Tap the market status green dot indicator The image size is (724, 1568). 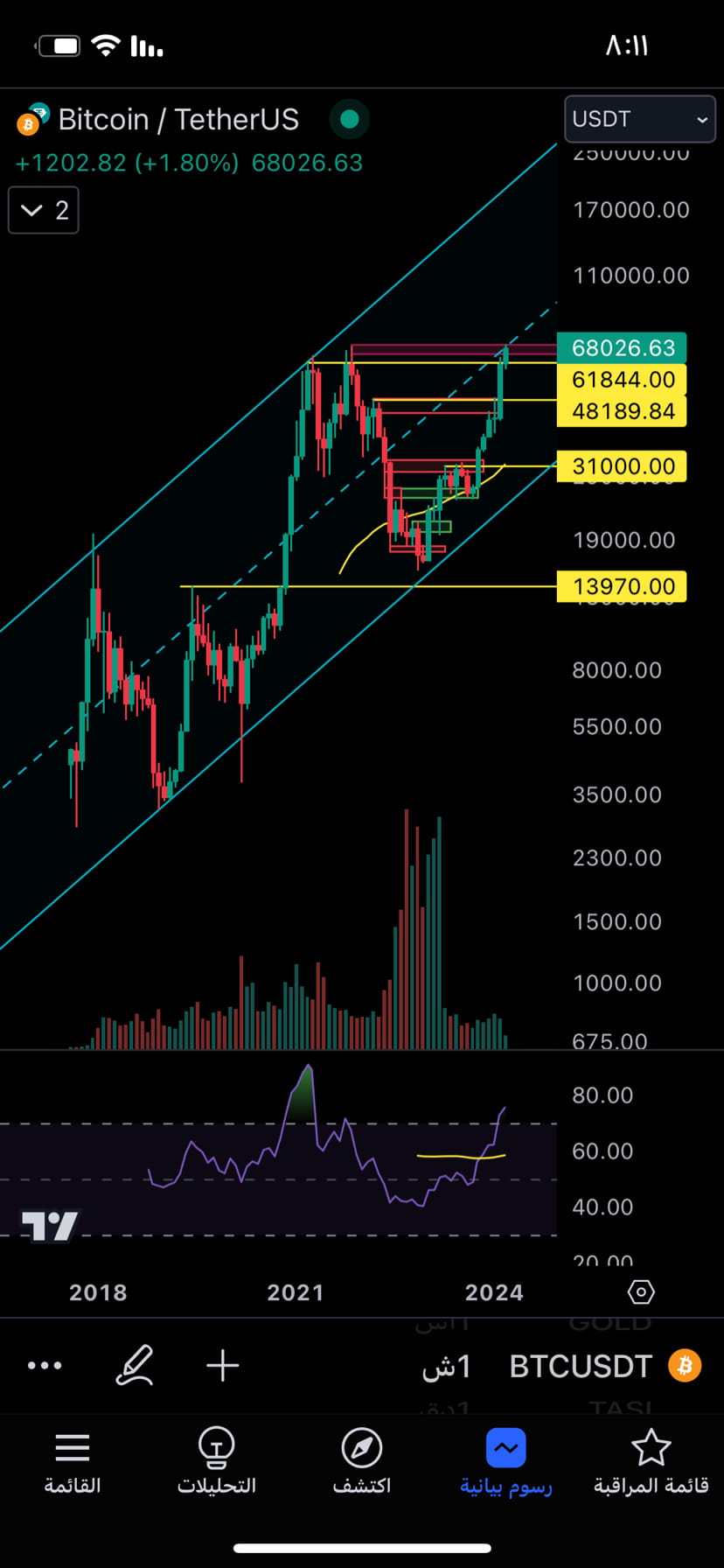tap(349, 119)
